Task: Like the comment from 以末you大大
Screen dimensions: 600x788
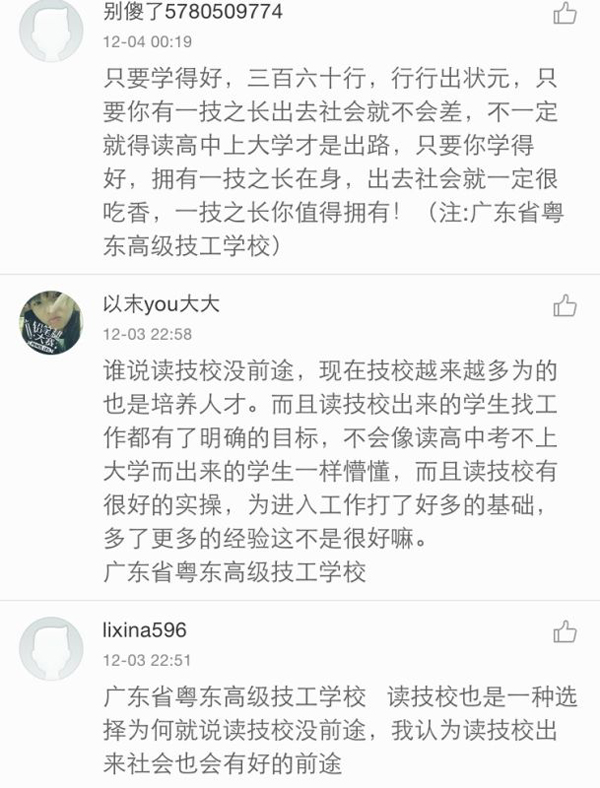Action: point(565,305)
